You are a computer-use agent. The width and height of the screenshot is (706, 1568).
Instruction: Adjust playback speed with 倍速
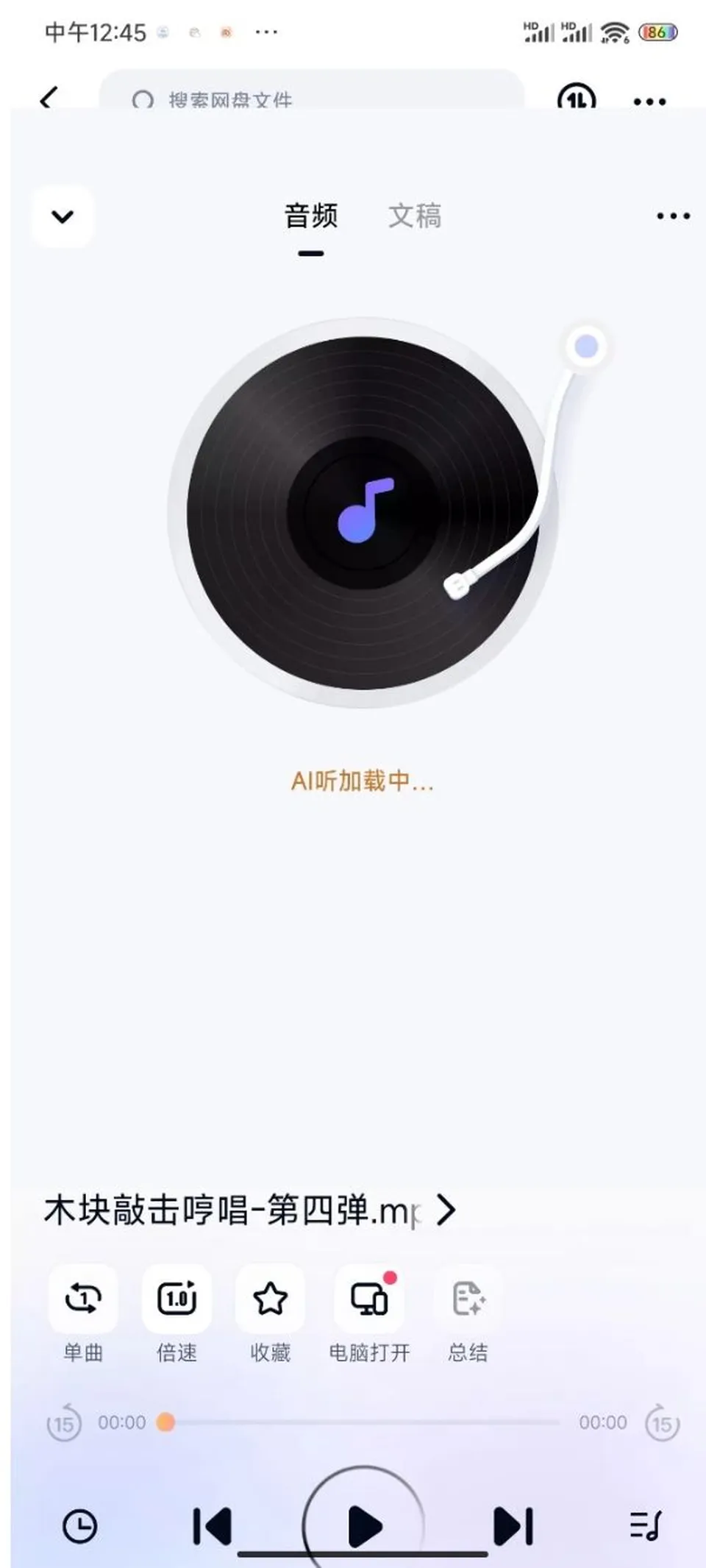point(176,1315)
